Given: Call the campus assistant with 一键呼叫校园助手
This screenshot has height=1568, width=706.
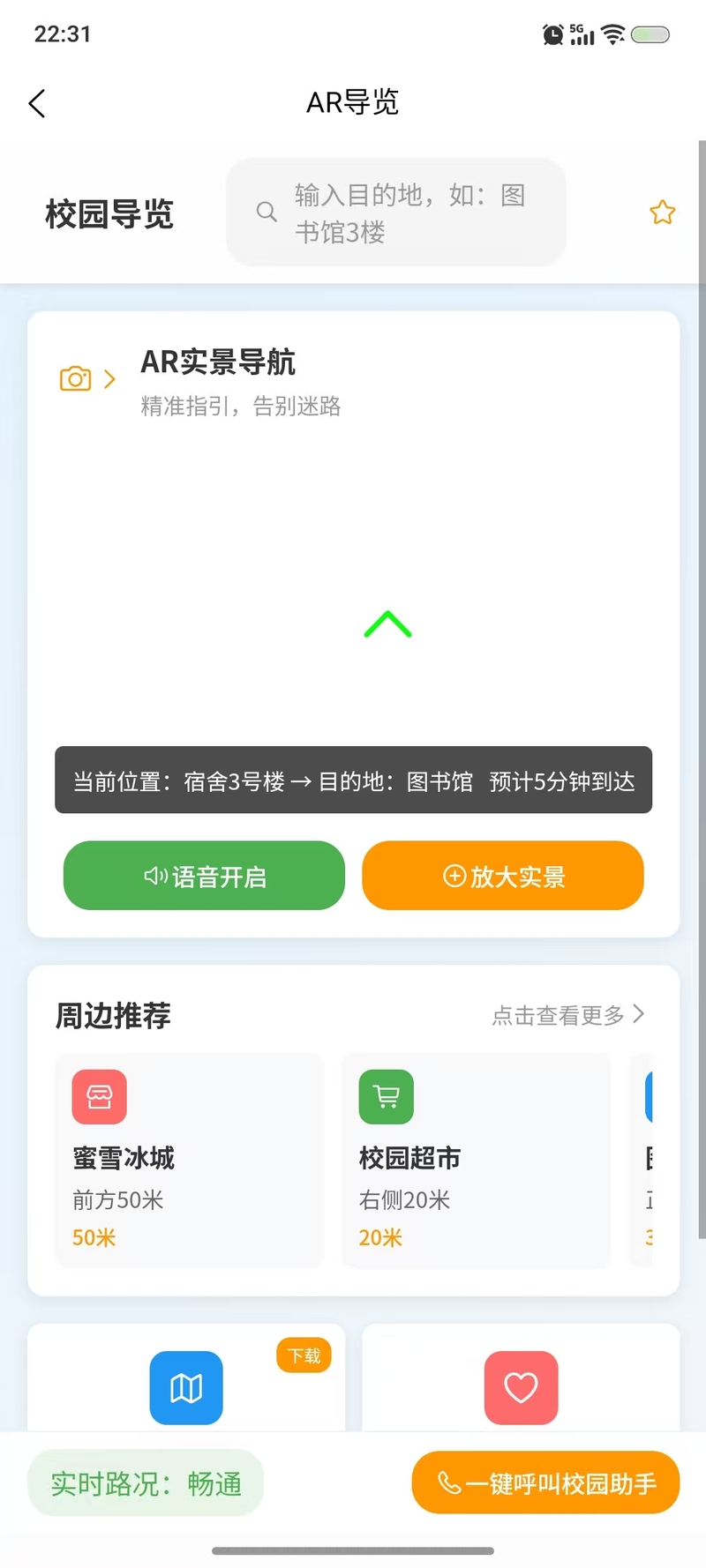Looking at the screenshot, I should click(x=545, y=1483).
